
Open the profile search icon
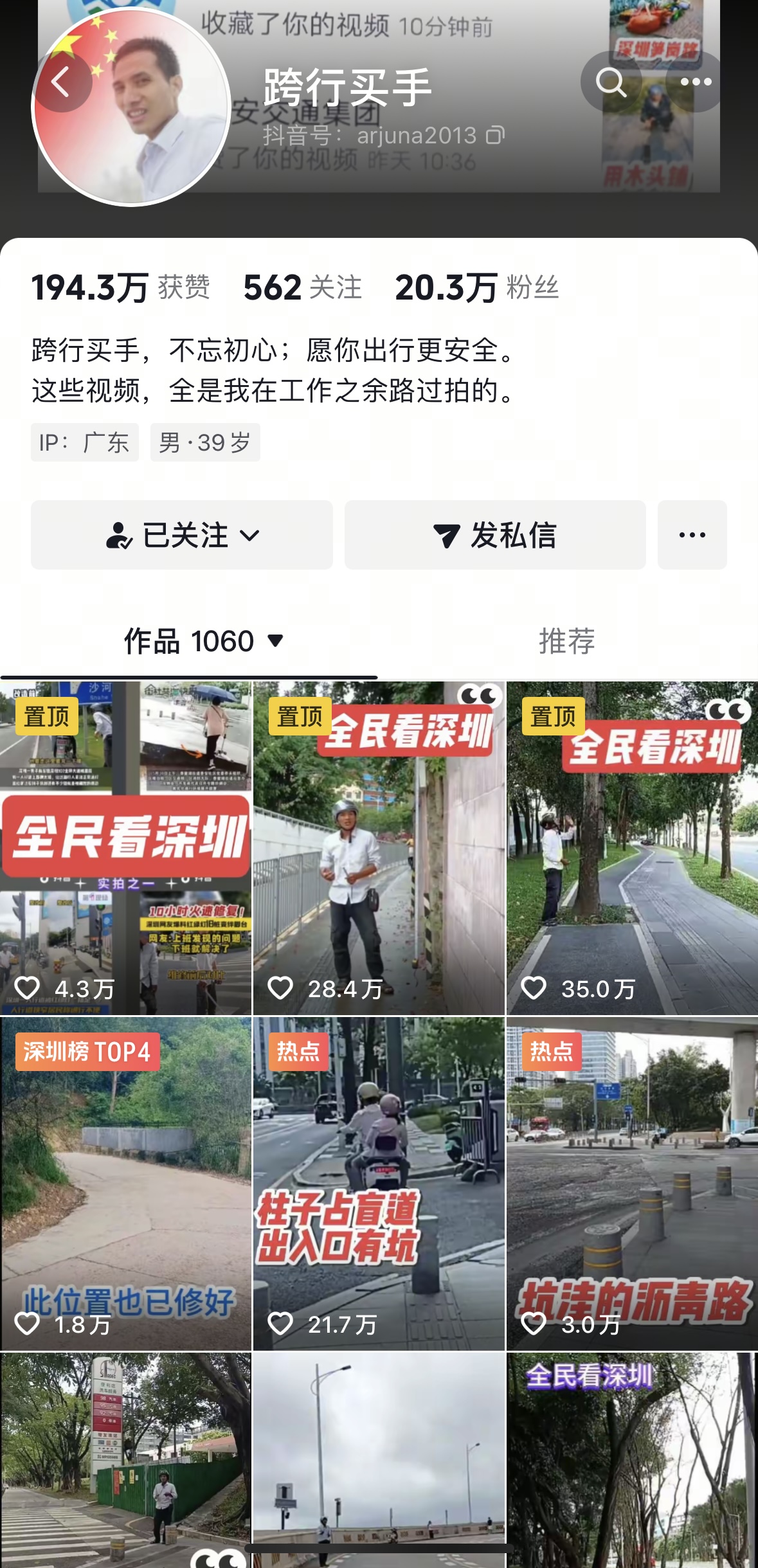point(610,82)
